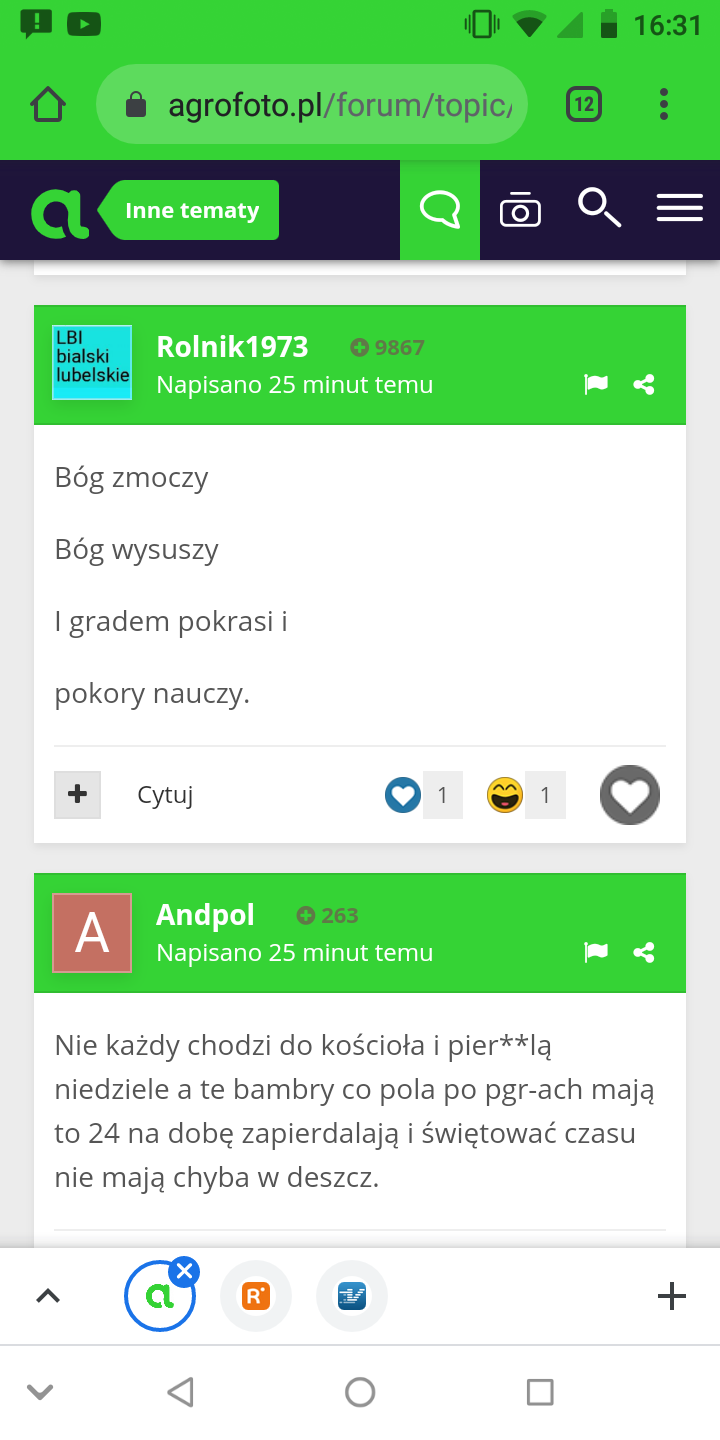Screen dimensions: 720x1440
Task: Close the agrofoto tab in the tab strip
Action: 184,1272
